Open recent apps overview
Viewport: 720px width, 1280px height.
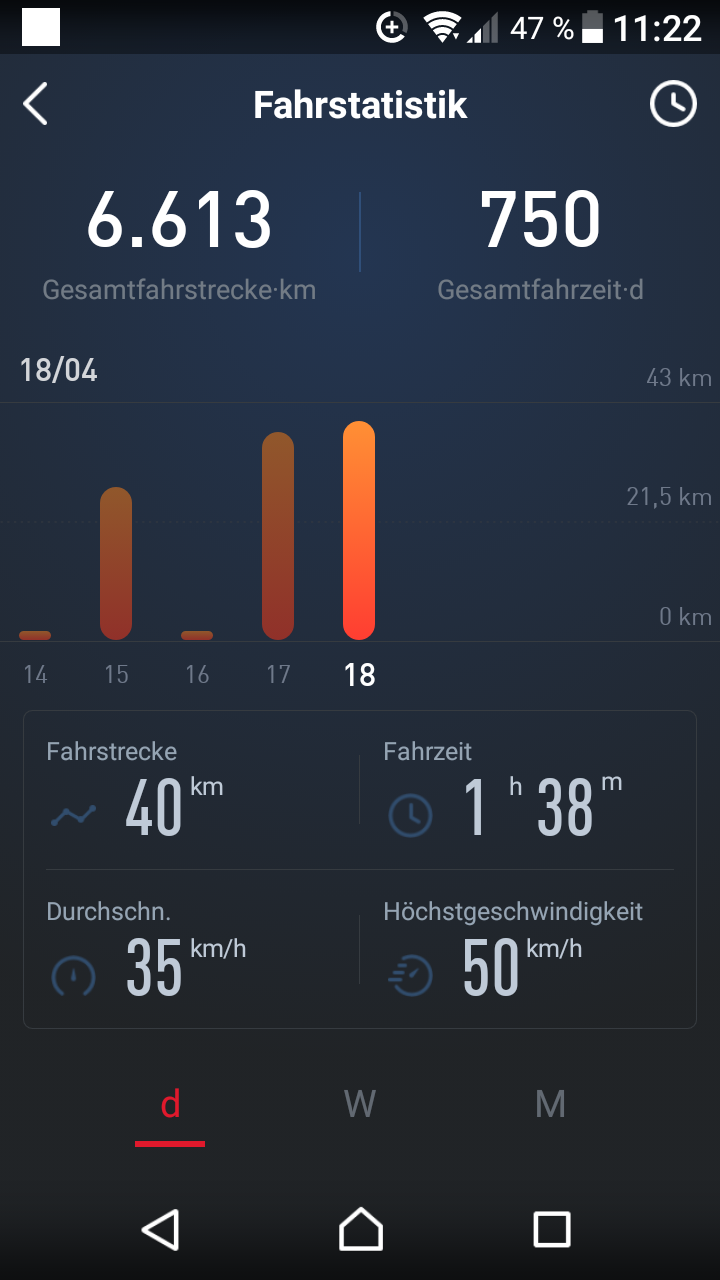[551, 1228]
